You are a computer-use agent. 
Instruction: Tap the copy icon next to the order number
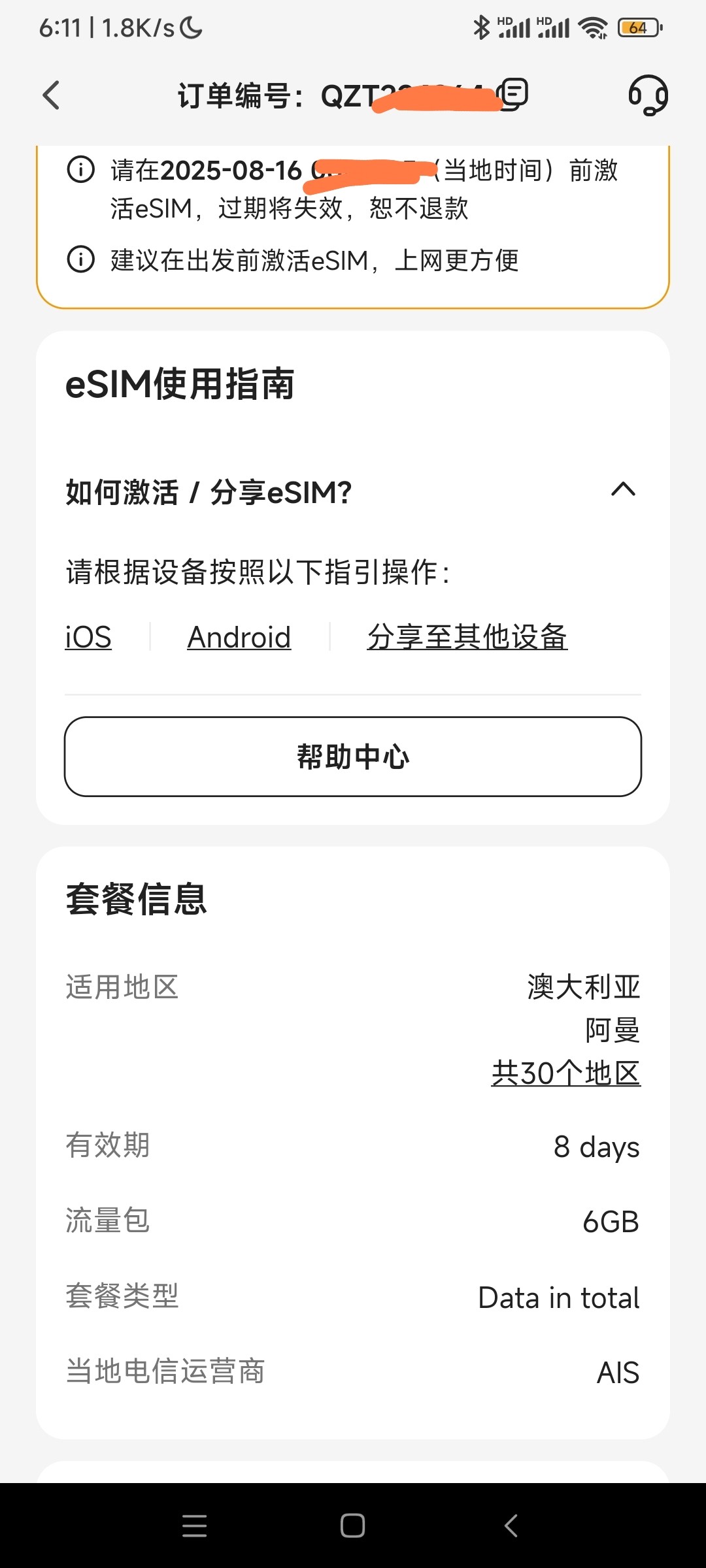click(x=514, y=95)
